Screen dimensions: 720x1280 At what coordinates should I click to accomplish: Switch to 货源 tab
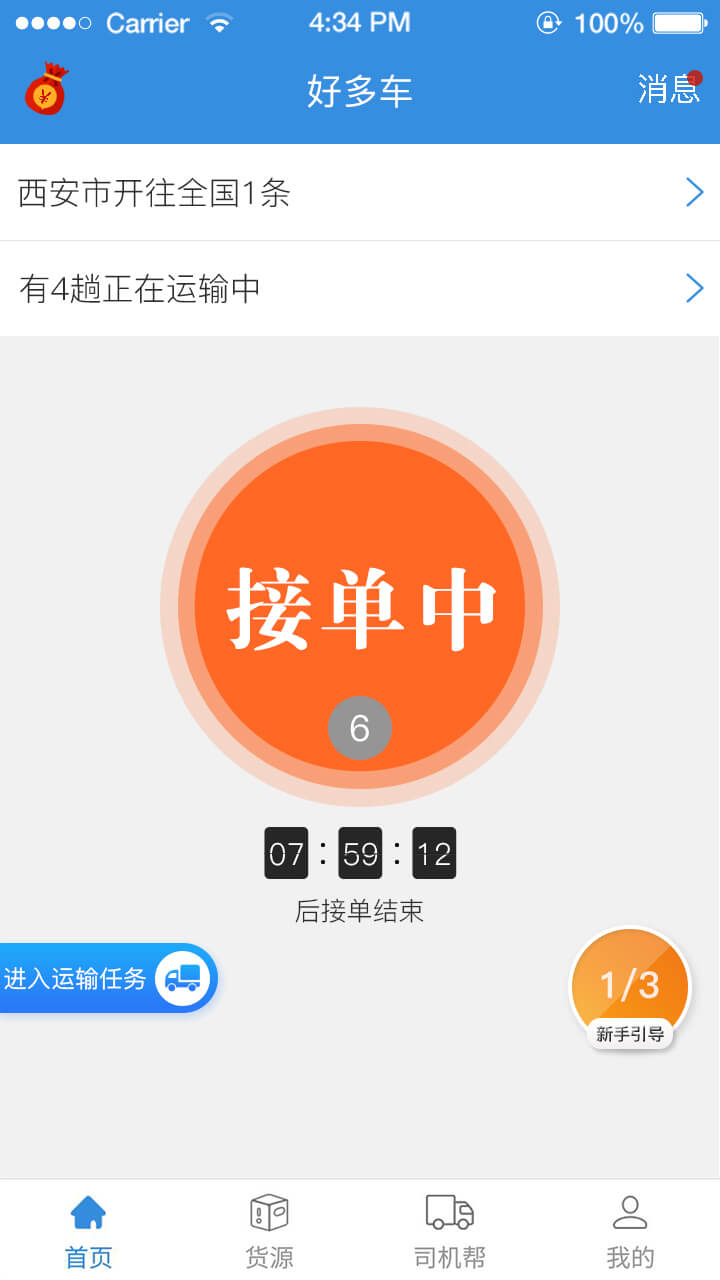pos(269,1231)
